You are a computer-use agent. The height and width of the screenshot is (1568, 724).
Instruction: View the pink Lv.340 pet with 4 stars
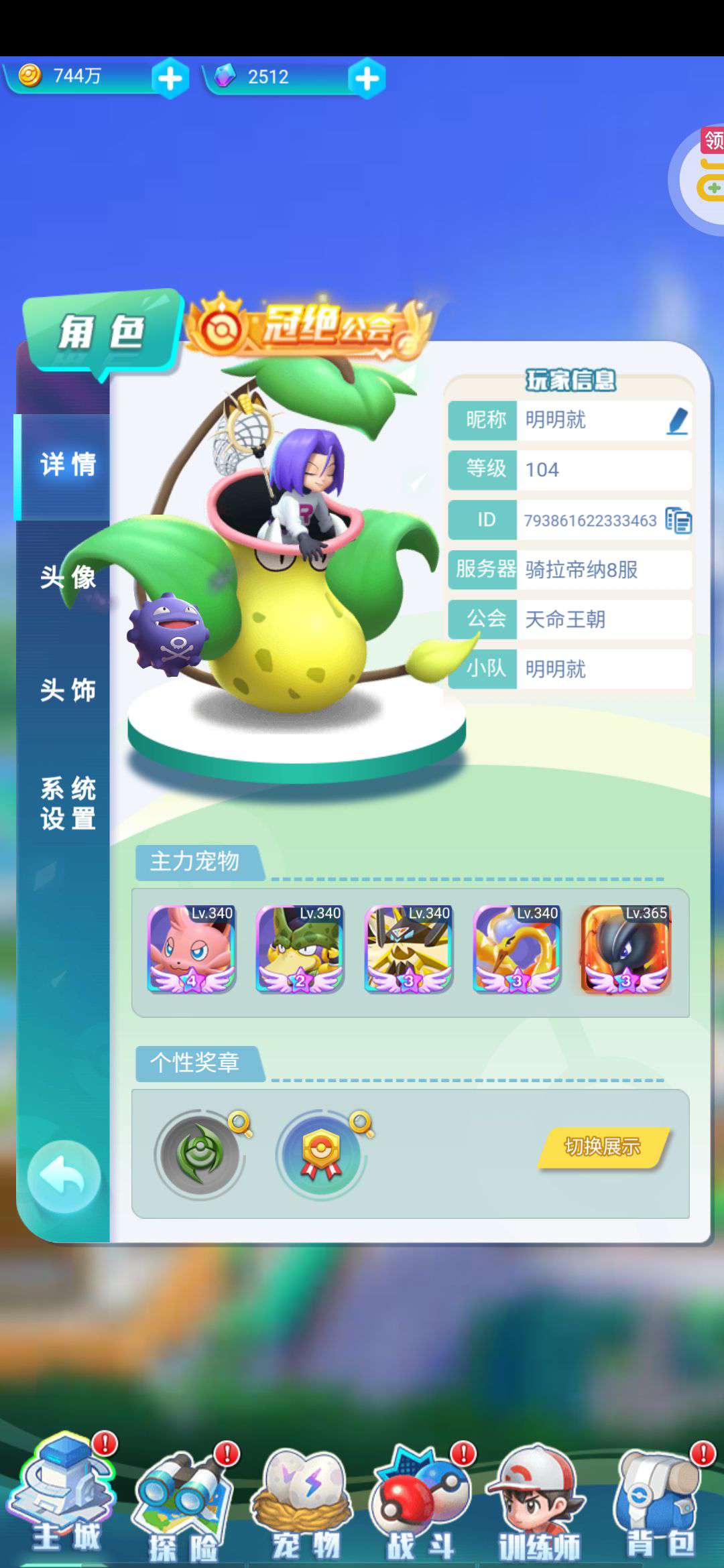point(191,949)
